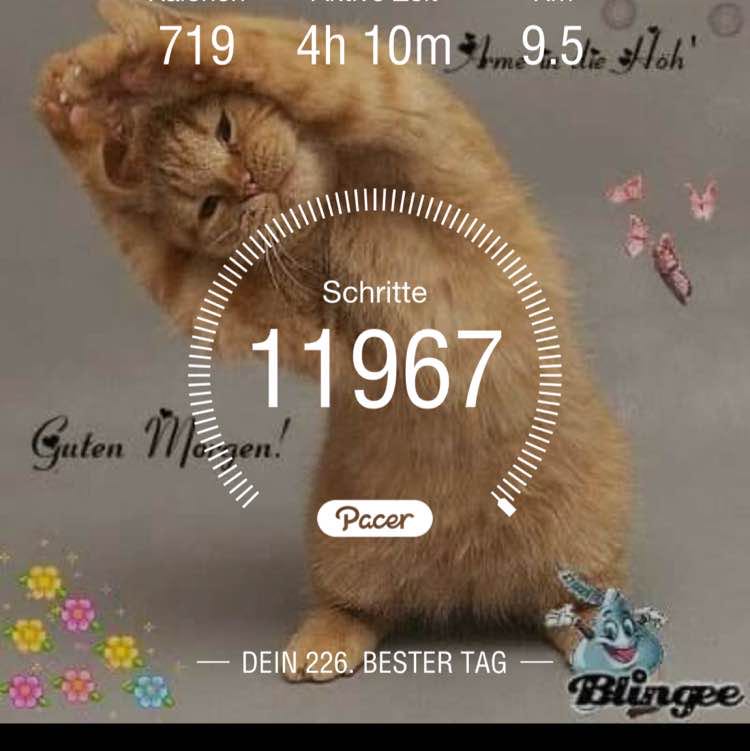Tap the Pacer app logo badge

click(374, 518)
